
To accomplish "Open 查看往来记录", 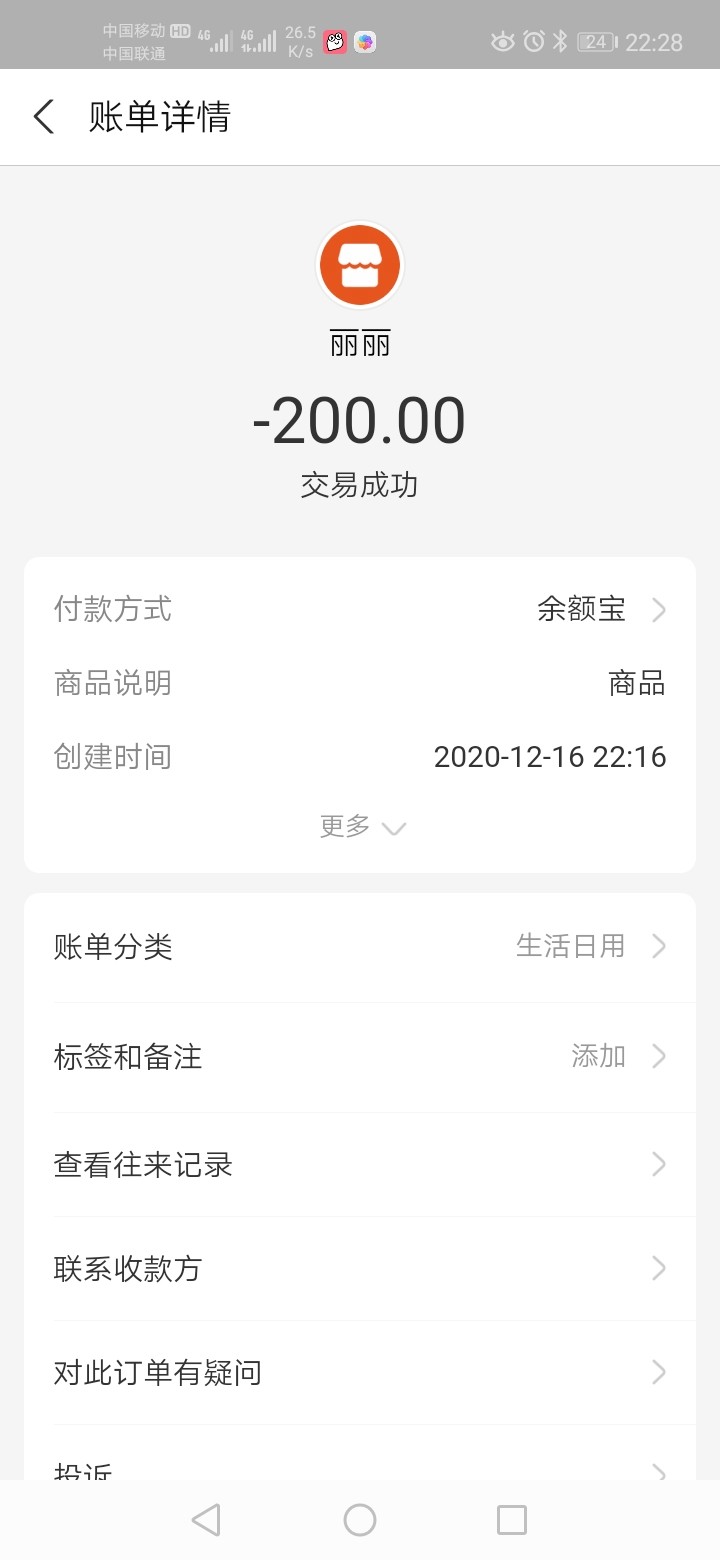I will (360, 1164).
